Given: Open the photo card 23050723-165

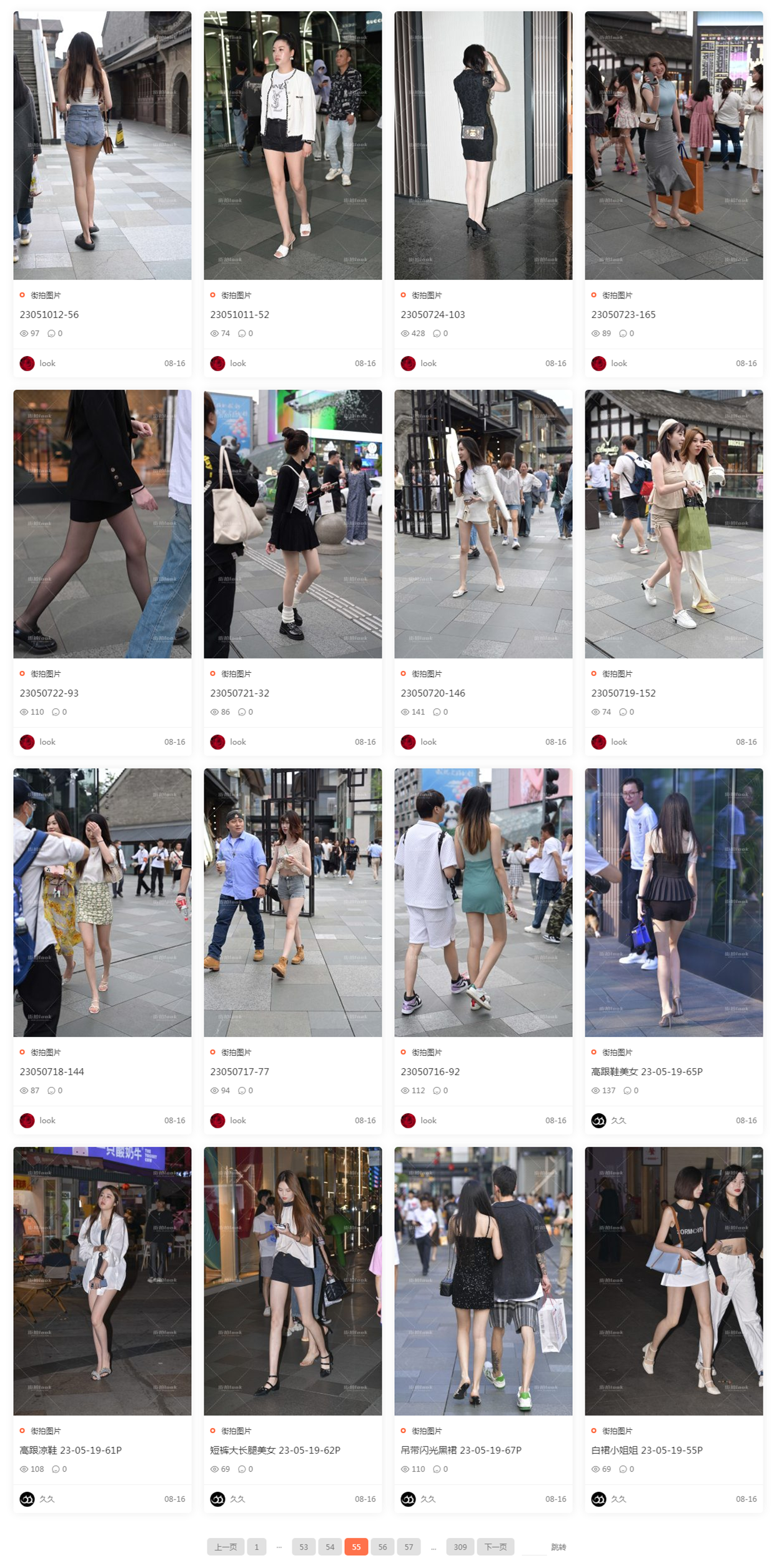Looking at the screenshot, I should click(x=623, y=314).
